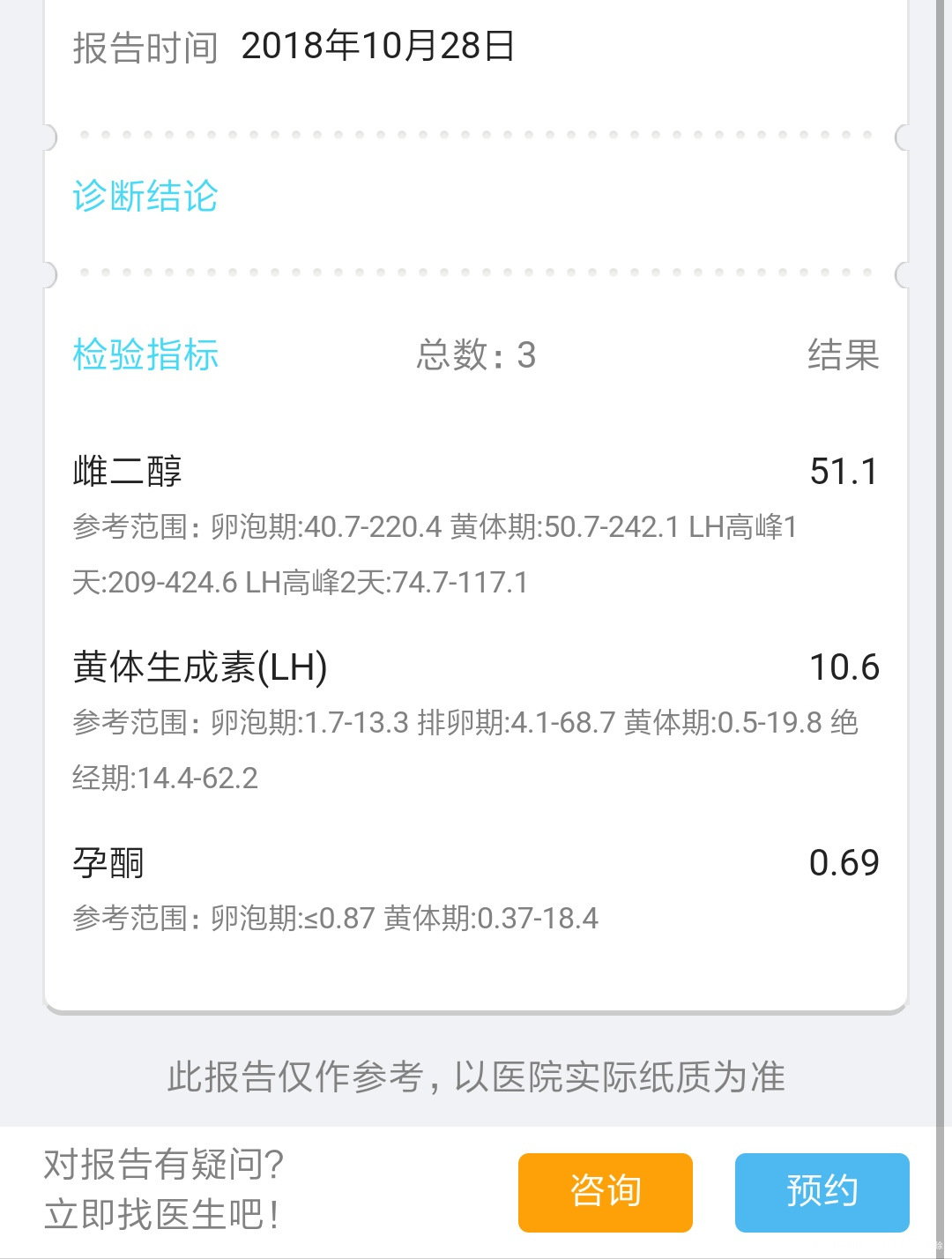This screenshot has height=1259, width=952.
Task: Tap the disclaimer text at page bottom
Action: tap(476, 1075)
